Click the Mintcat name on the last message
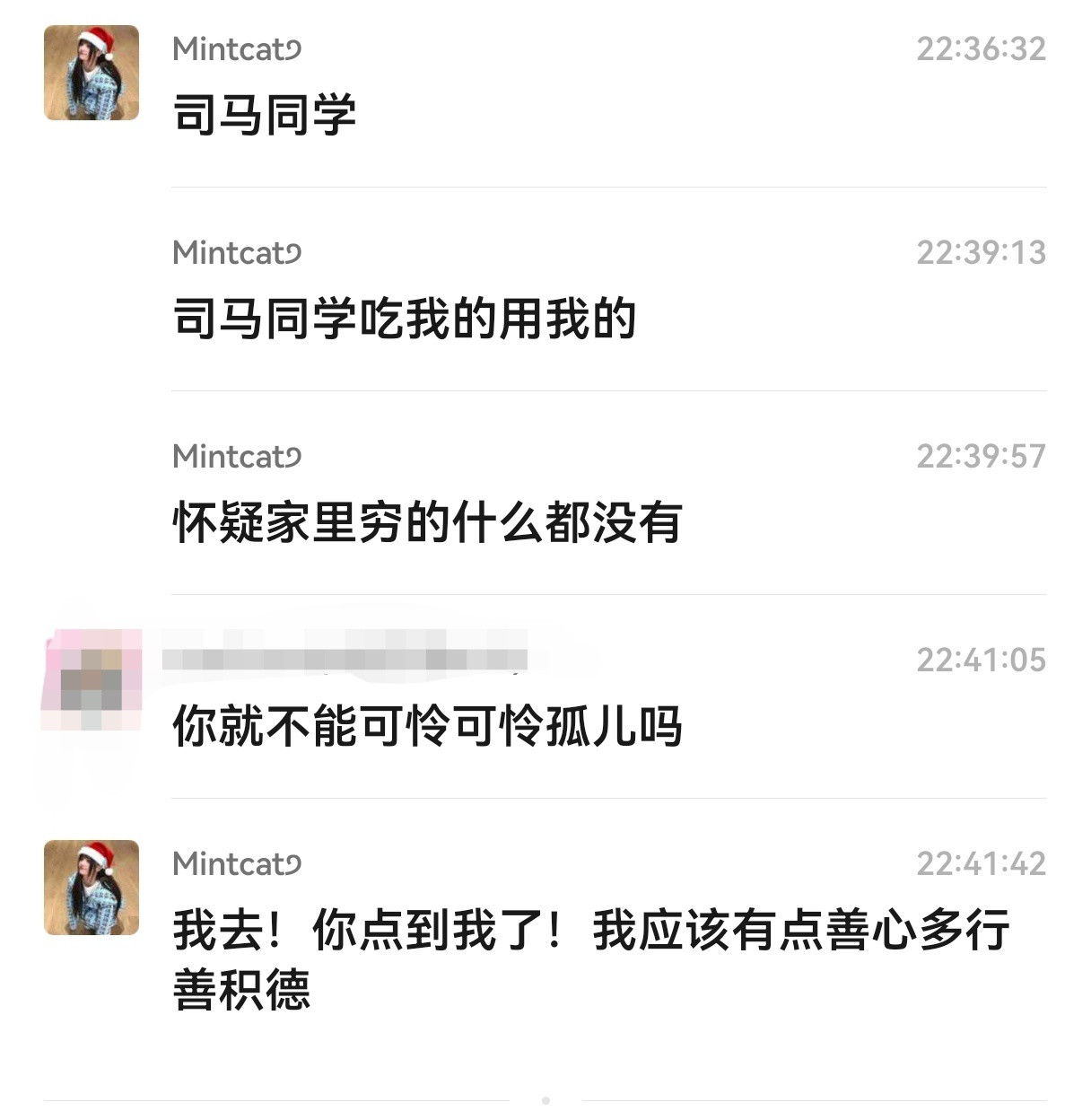This screenshot has width=1091, height=1120. (231, 864)
